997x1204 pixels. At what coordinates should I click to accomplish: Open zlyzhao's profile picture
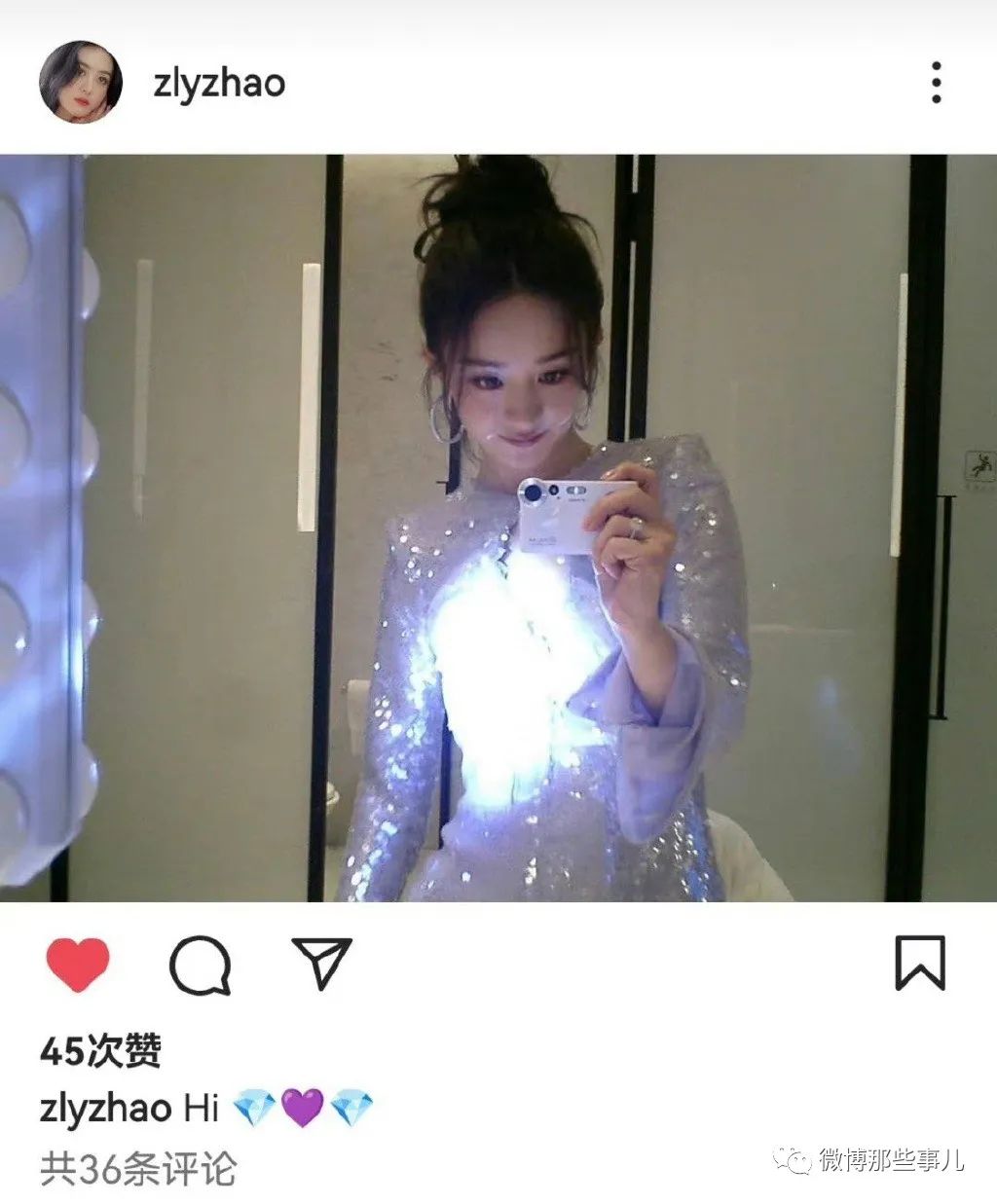pos(81,83)
